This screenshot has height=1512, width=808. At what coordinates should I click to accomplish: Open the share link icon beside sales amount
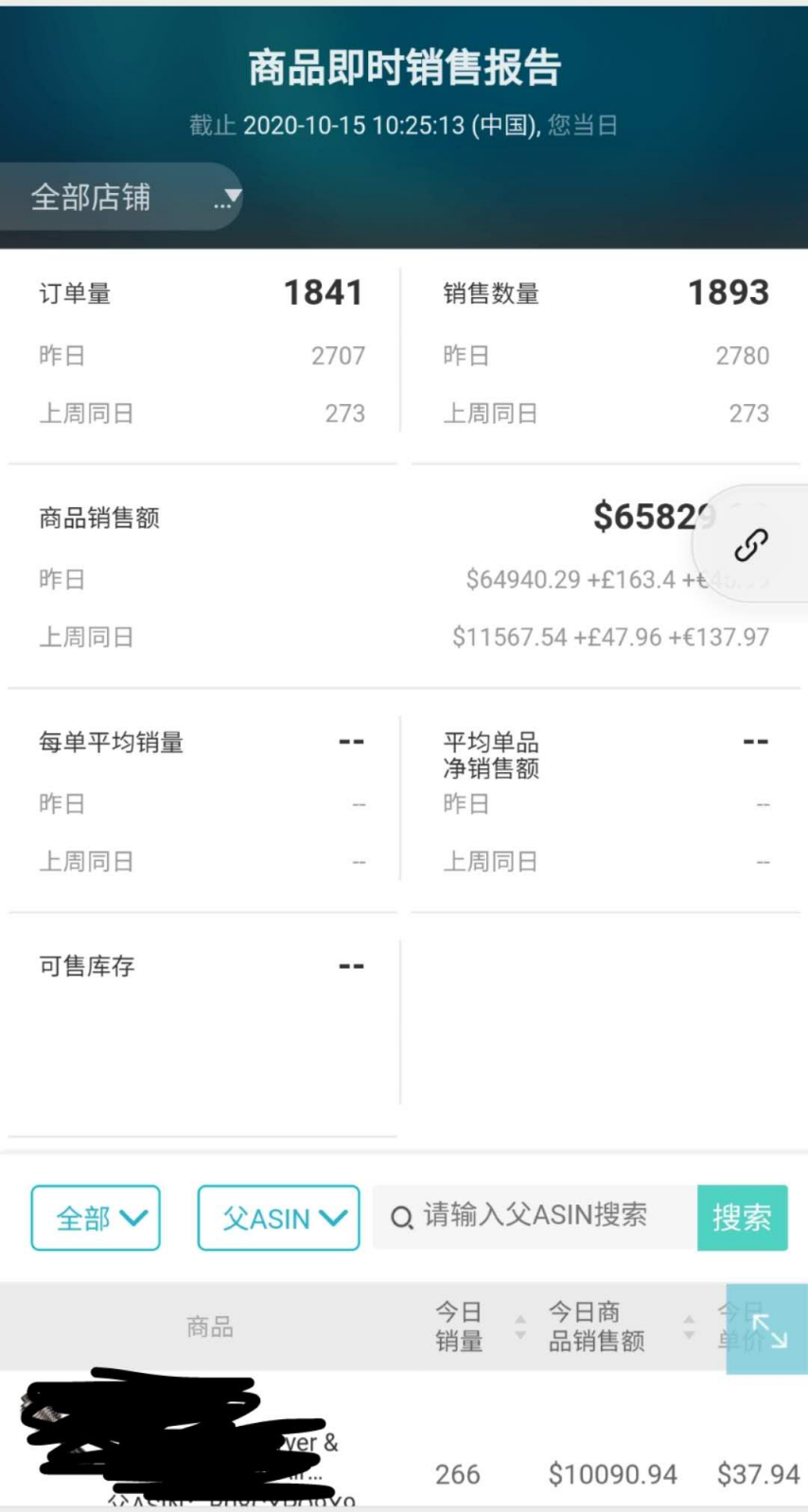tap(750, 545)
